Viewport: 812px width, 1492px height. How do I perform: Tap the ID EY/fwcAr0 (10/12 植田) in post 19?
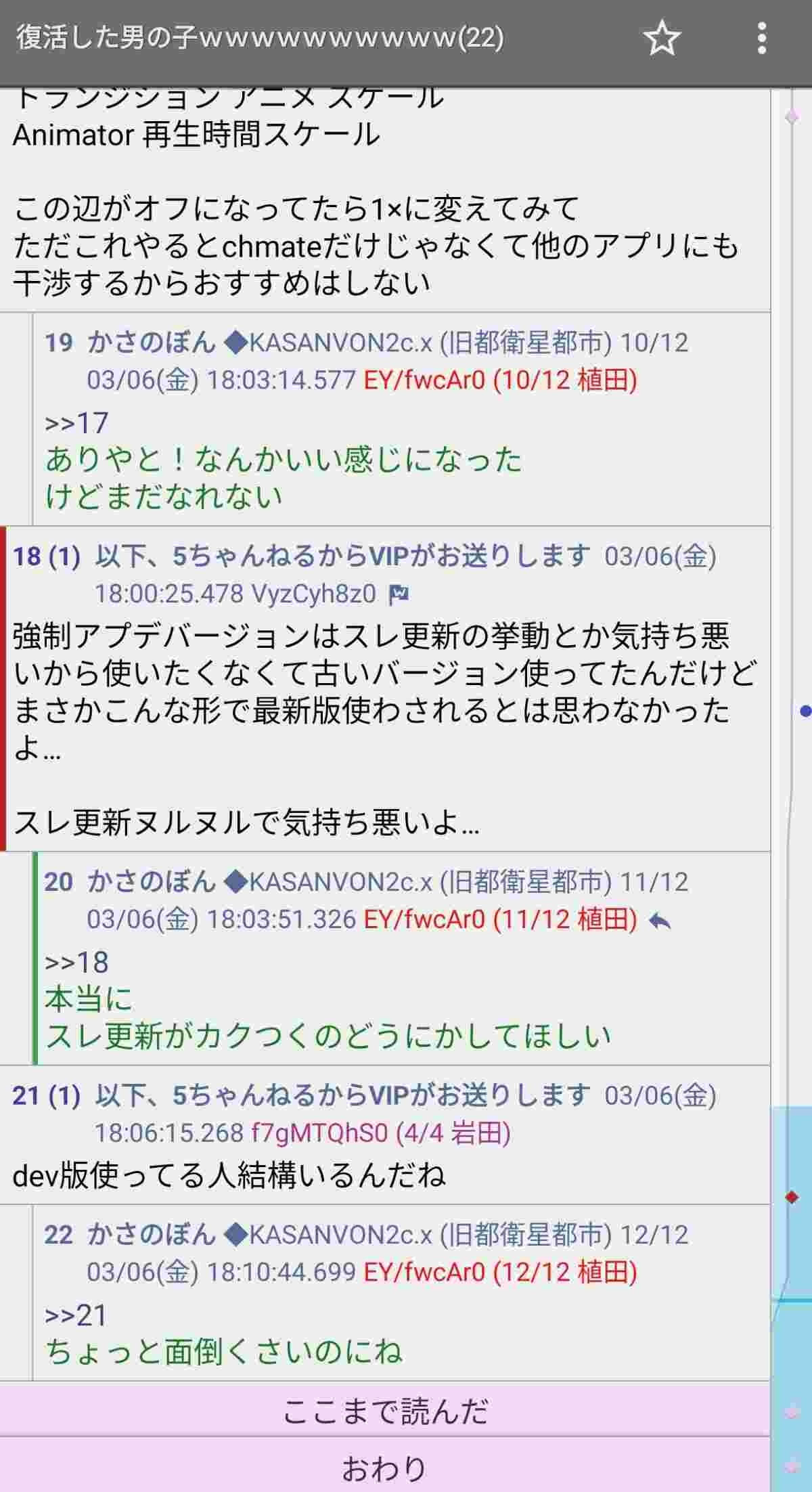tap(499, 380)
